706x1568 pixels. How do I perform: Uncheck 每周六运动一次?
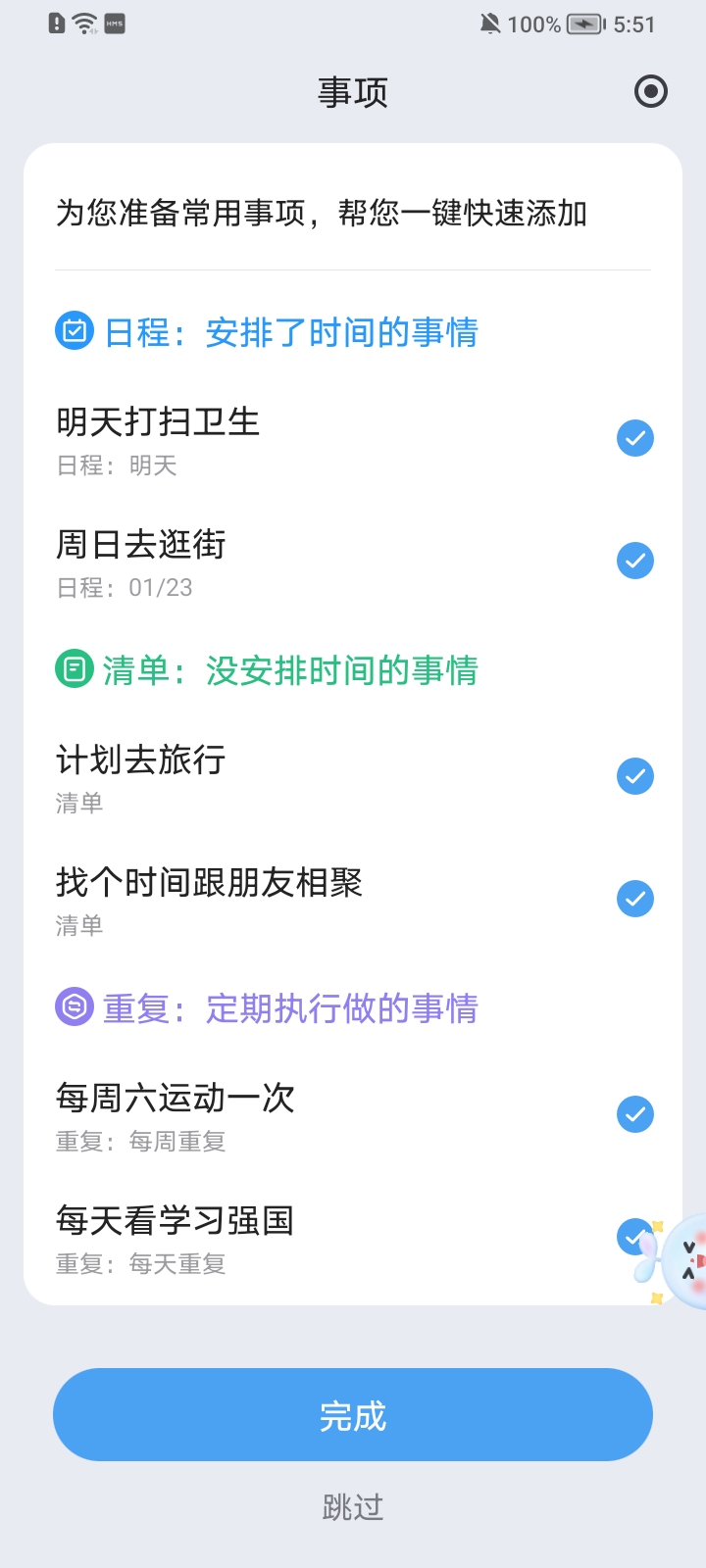[635, 1114]
